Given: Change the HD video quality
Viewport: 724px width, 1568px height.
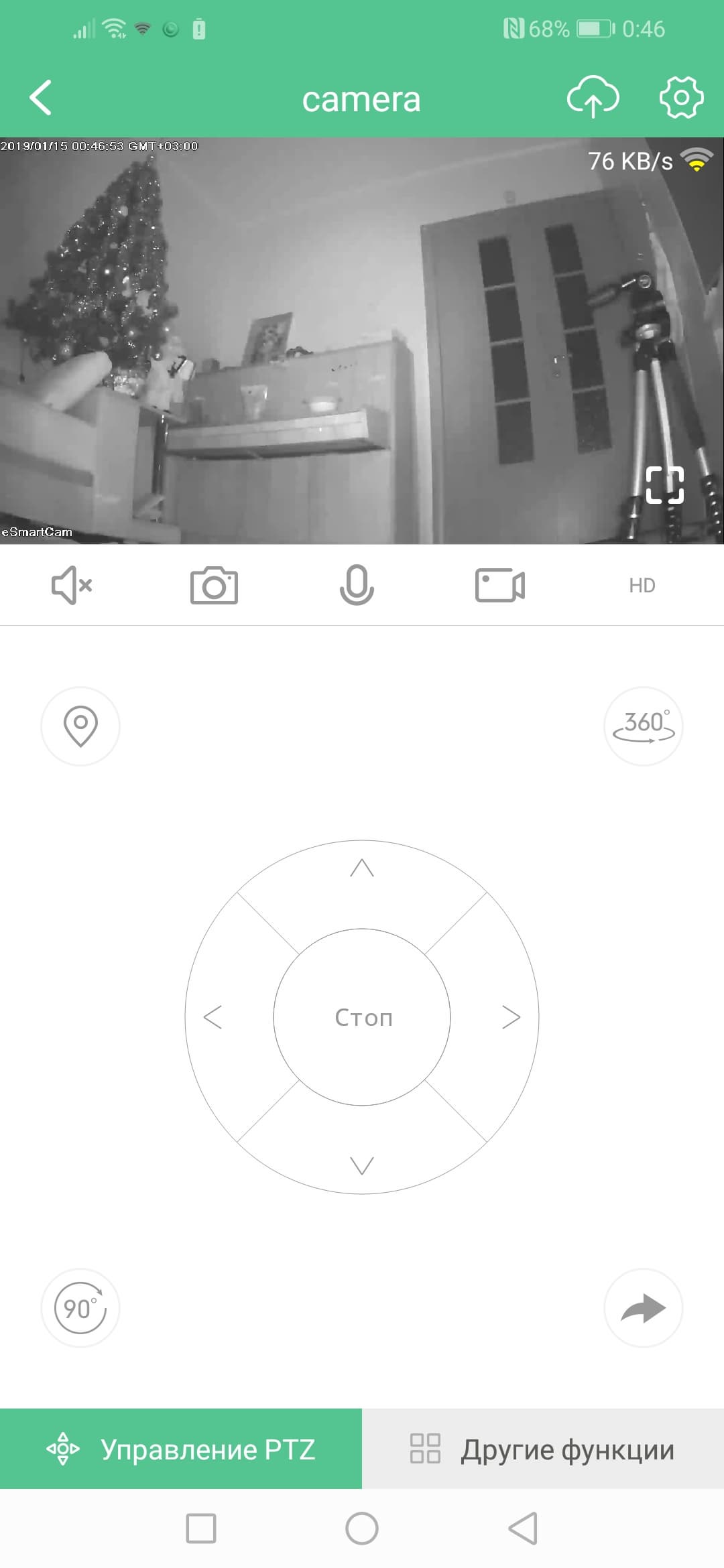Looking at the screenshot, I should tap(642, 586).
